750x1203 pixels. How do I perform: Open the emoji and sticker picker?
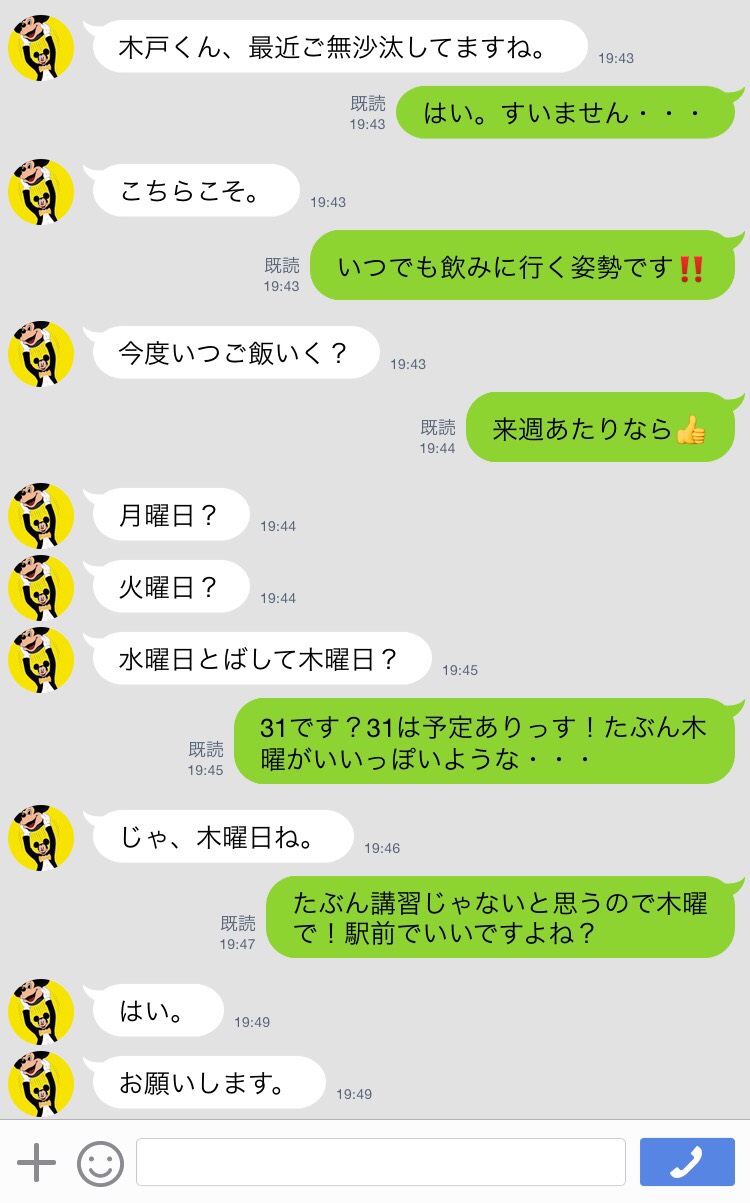point(100,1163)
